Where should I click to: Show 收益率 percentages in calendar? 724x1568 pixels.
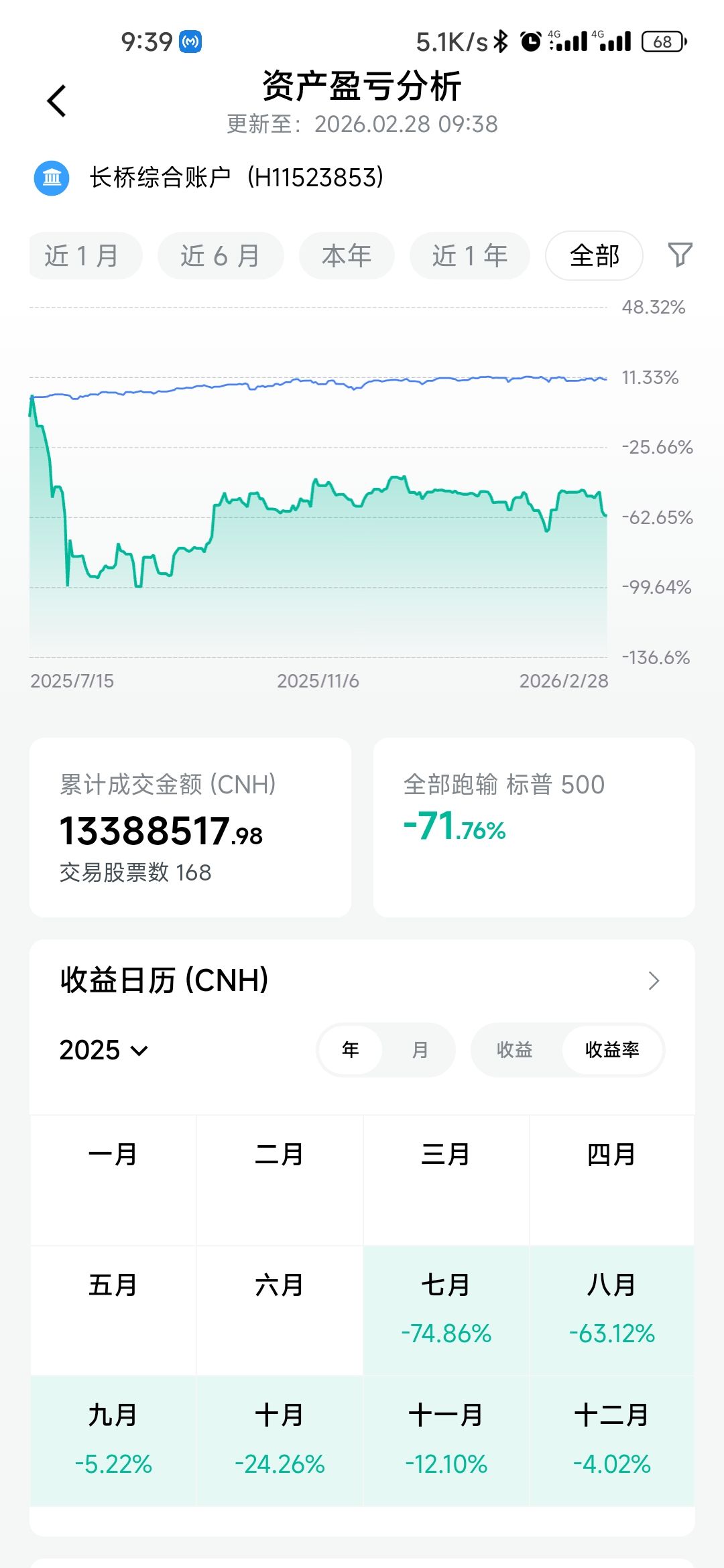[x=612, y=1050]
